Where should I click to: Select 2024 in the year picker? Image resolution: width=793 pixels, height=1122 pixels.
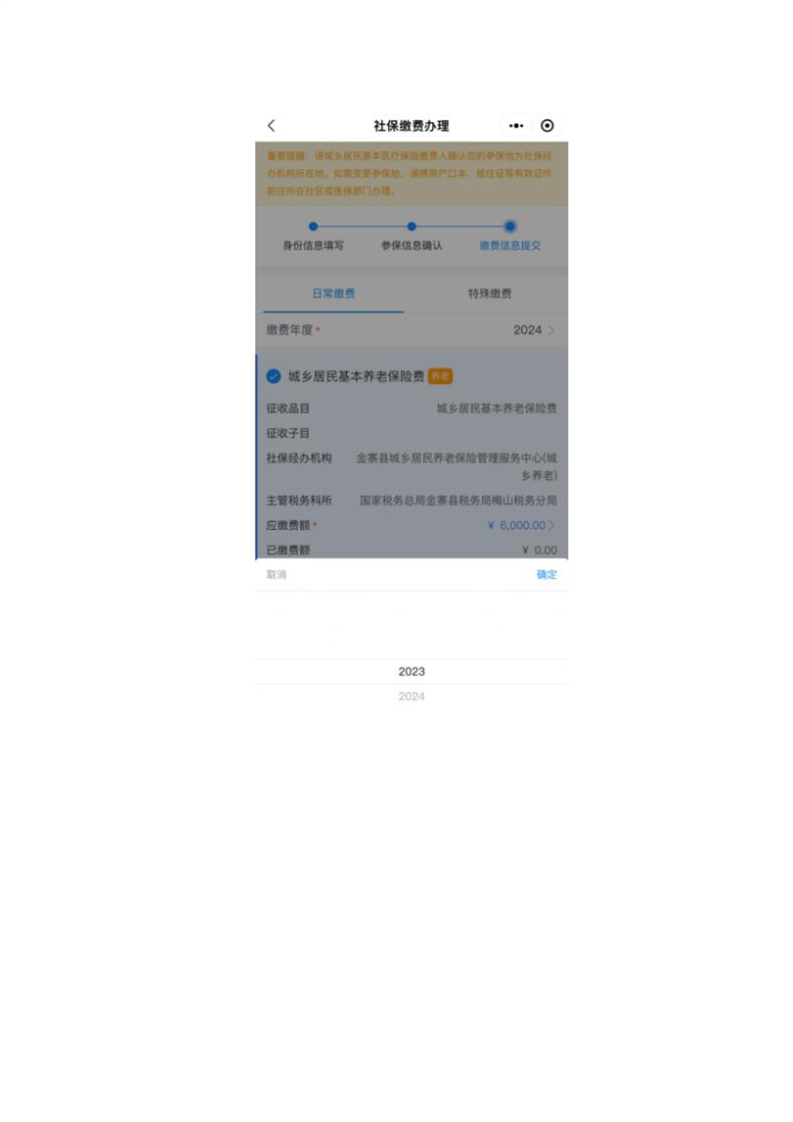[x=411, y=696]
